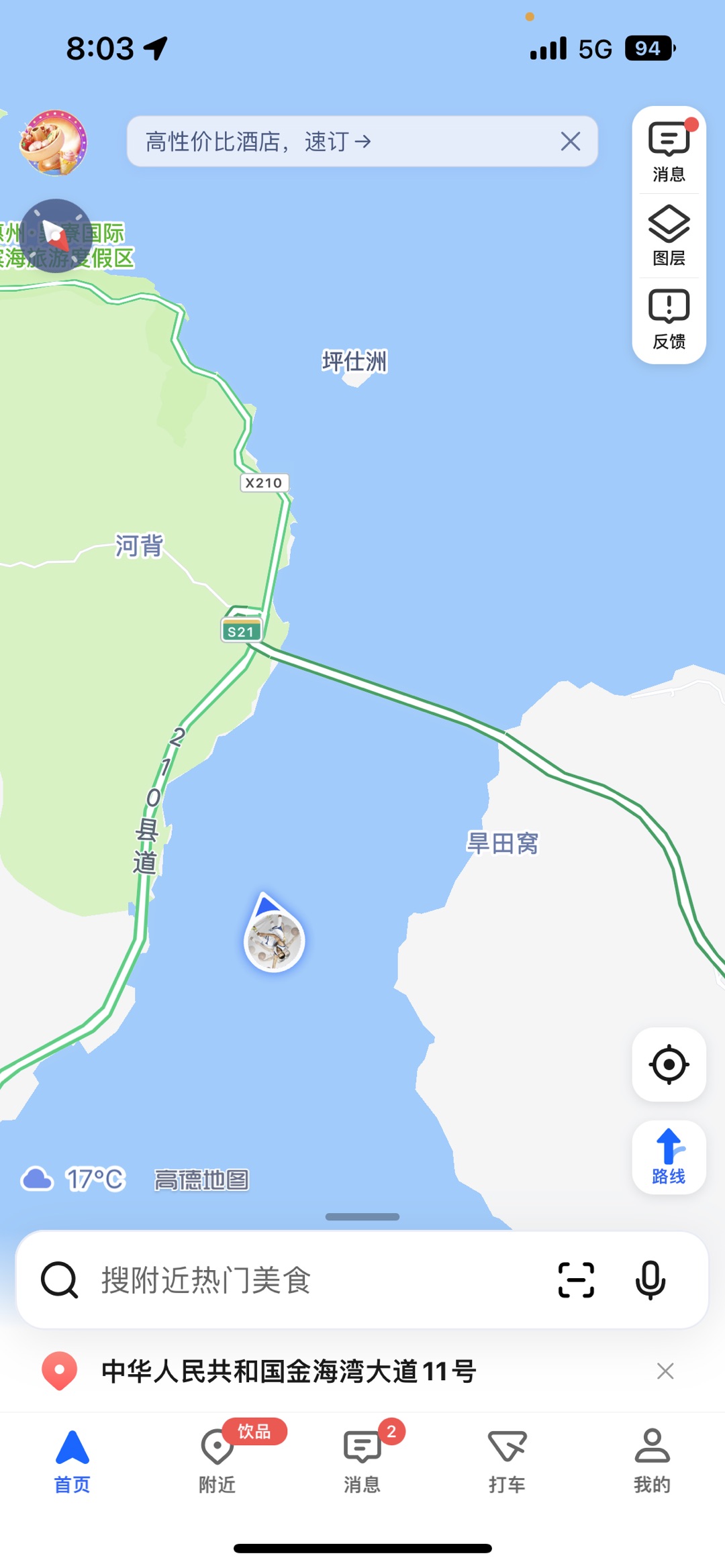Tap the compass to reset orientation
This screenshot has height=1568, width=725.
(x=55, y=236)
